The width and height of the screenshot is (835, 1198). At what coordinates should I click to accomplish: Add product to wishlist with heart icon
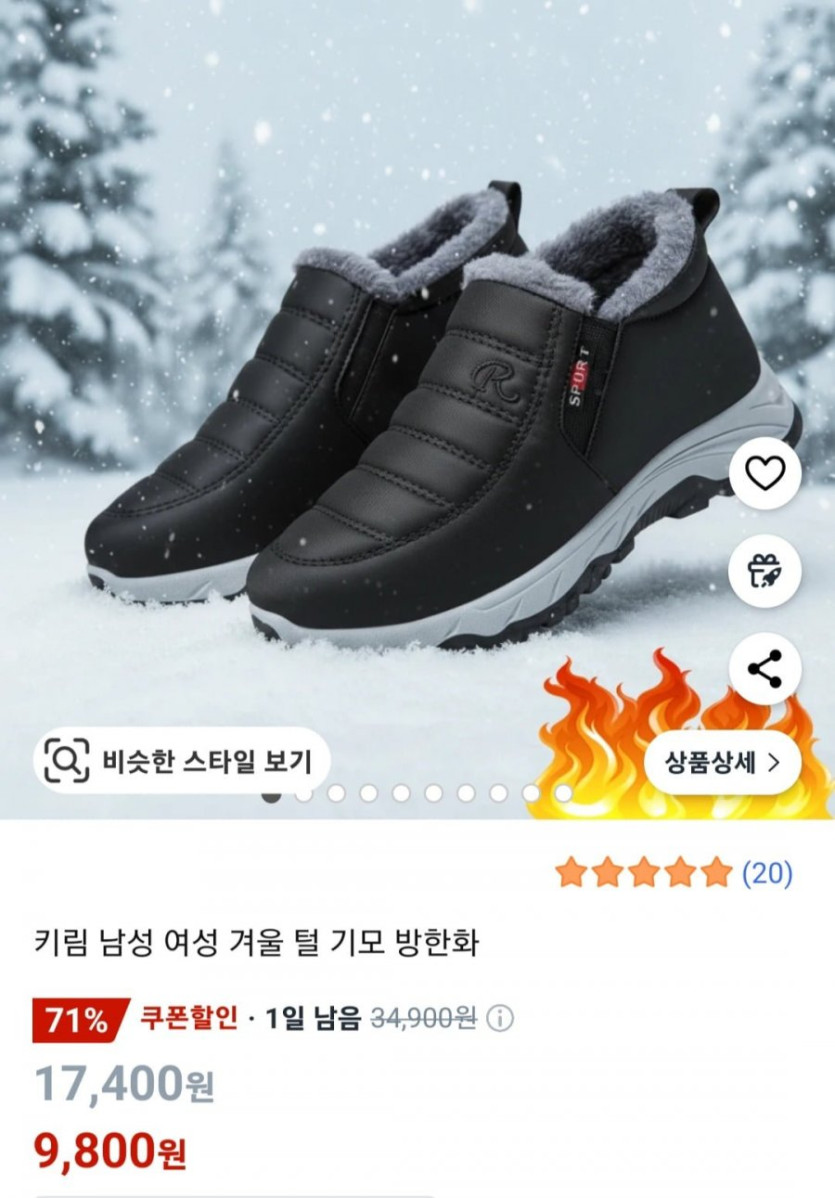tap(765, 473)
